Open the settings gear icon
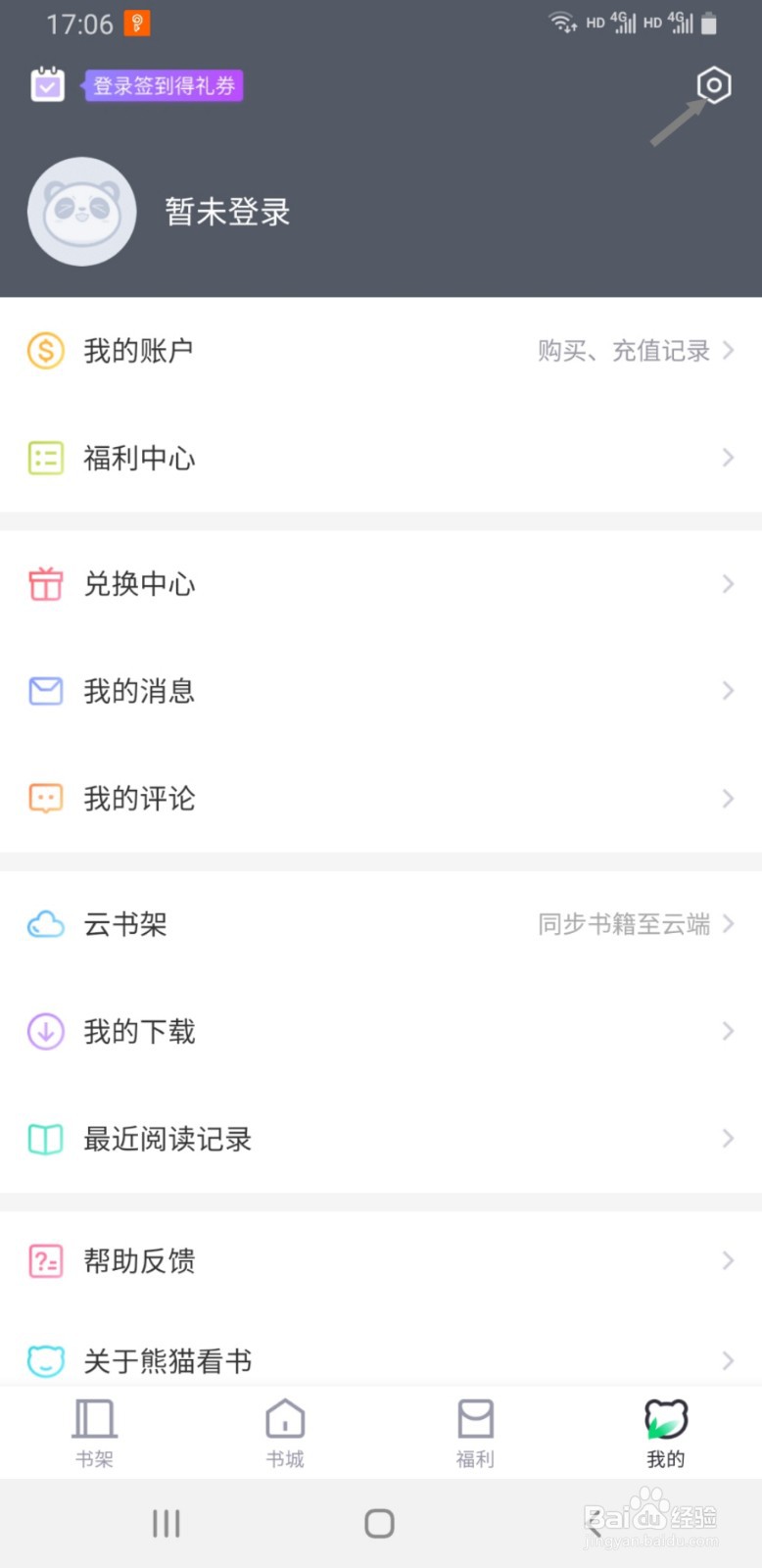Screen dimensions: 762x1568 click(x=713, y=86)
